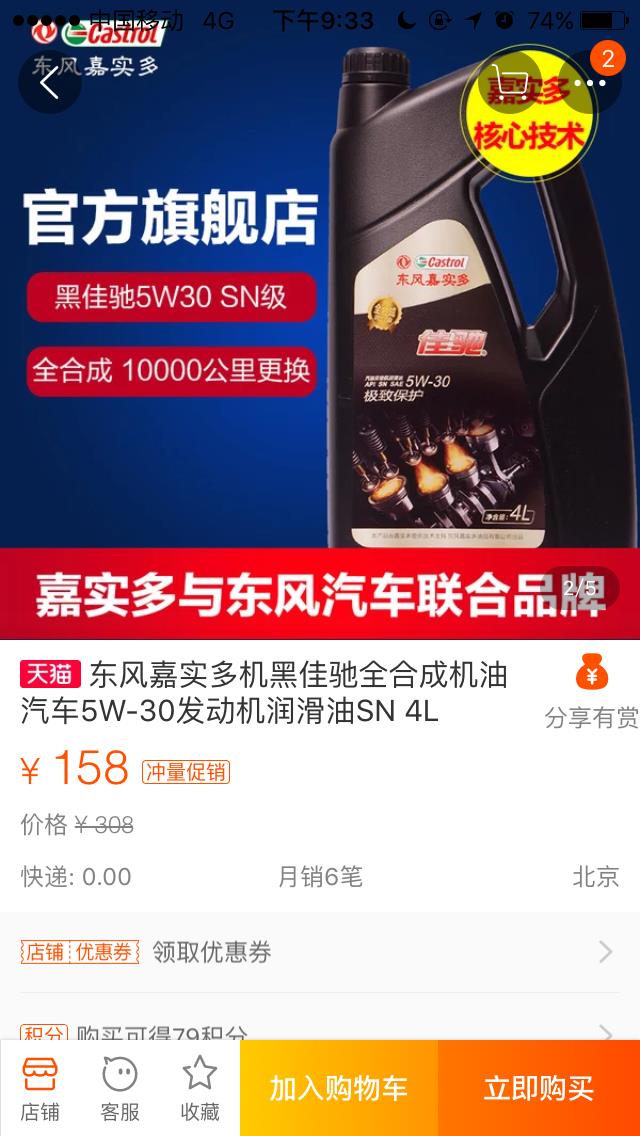Visit the 店铺 store page
The image size is (640, 1136).
40,1088
